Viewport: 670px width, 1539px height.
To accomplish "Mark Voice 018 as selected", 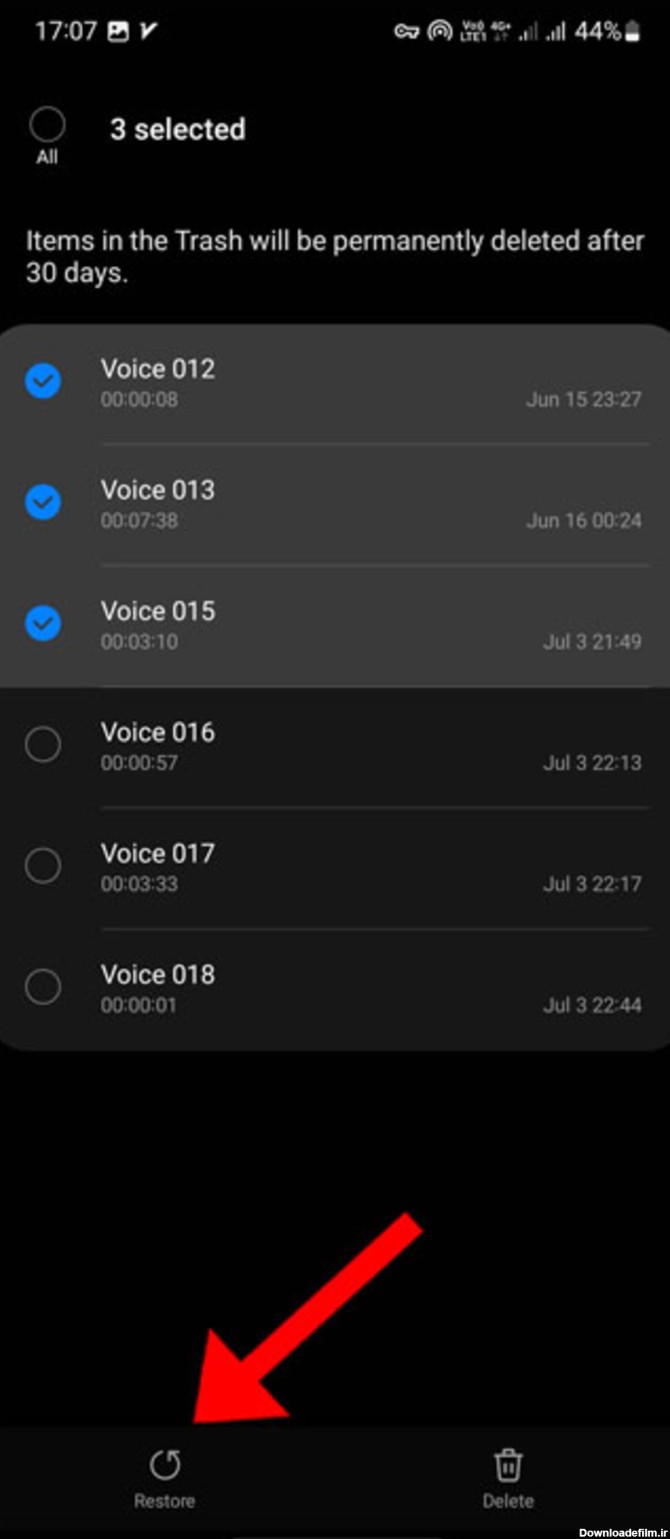I will pyautogui.click(x=43, y=987).
